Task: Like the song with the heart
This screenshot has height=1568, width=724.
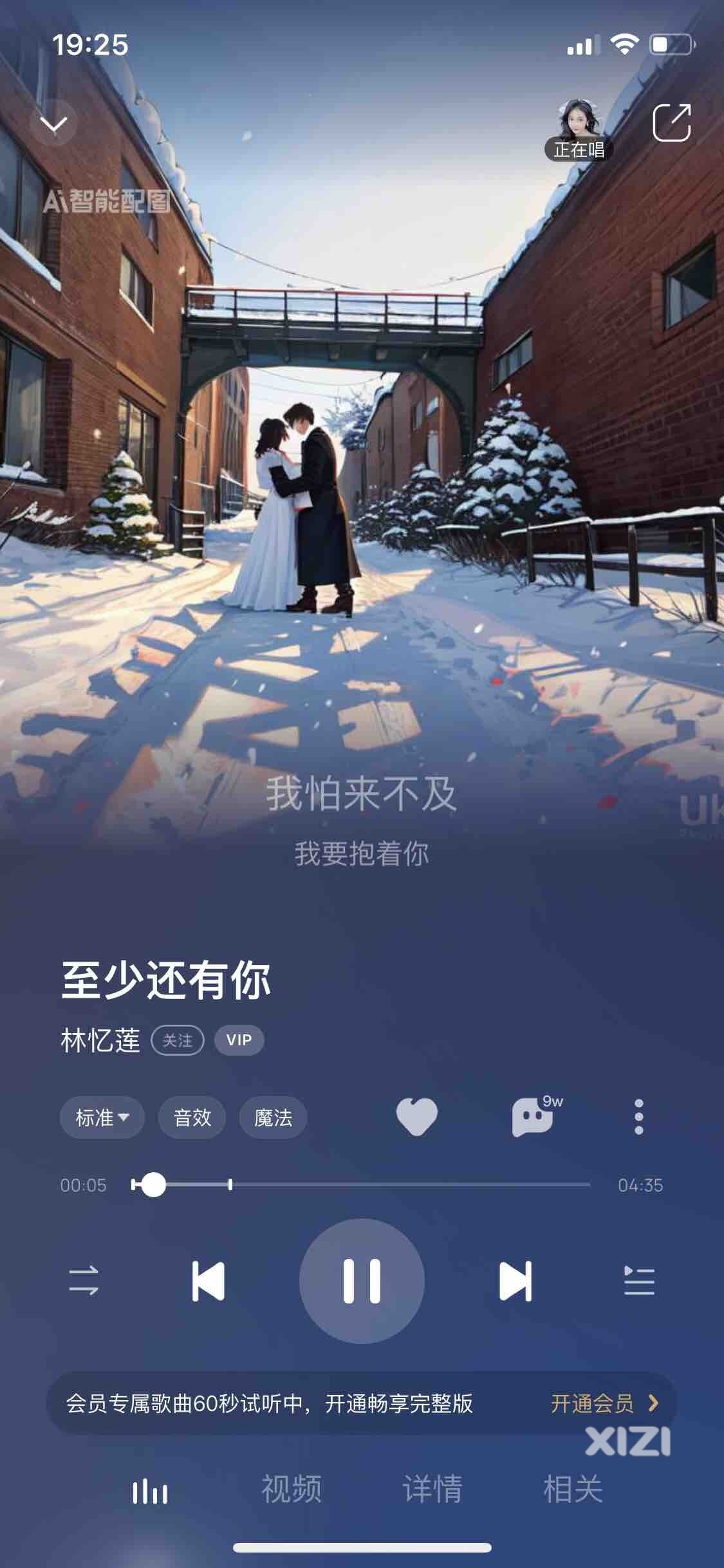Action: tap(416, 1117)
